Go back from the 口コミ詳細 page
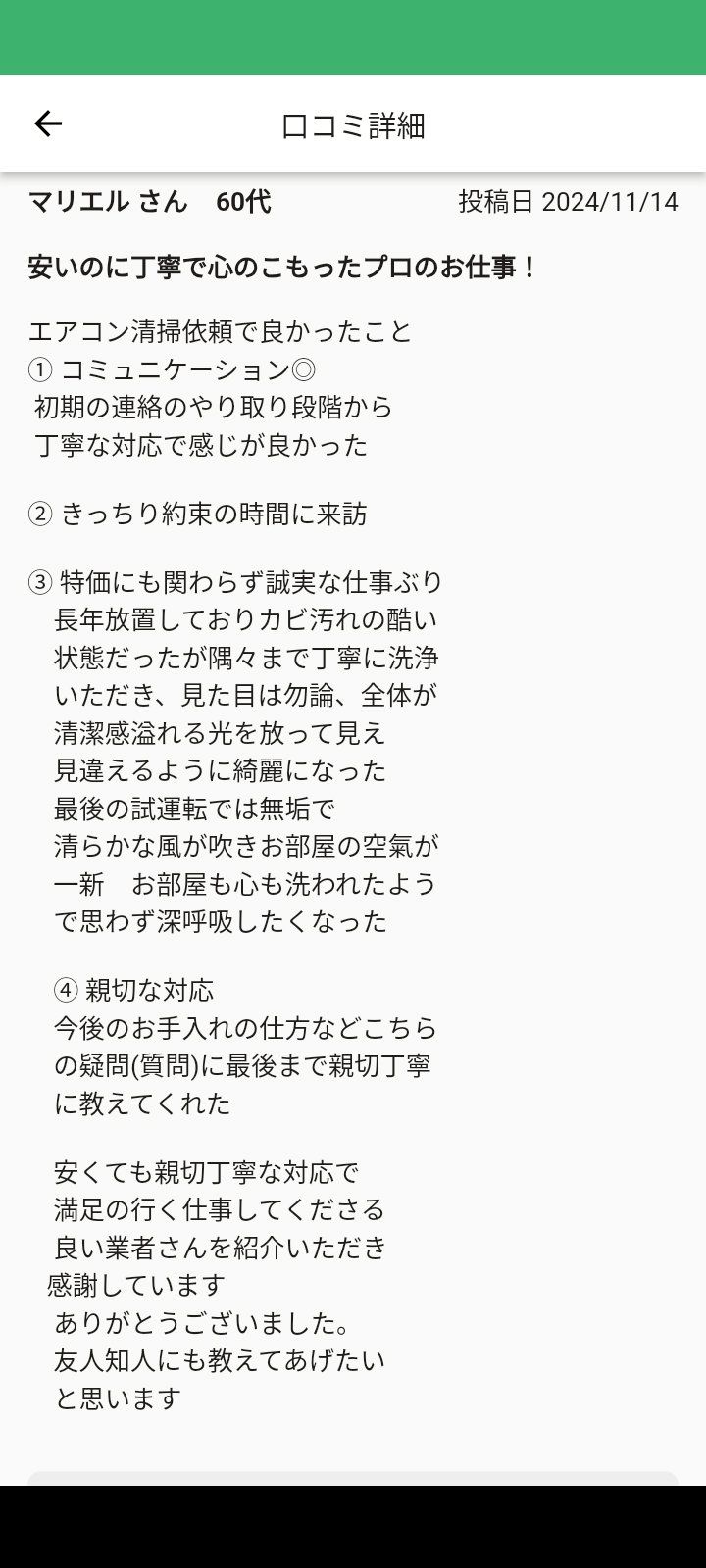This screenshot has height=1568, width=706. coord(48,123)
